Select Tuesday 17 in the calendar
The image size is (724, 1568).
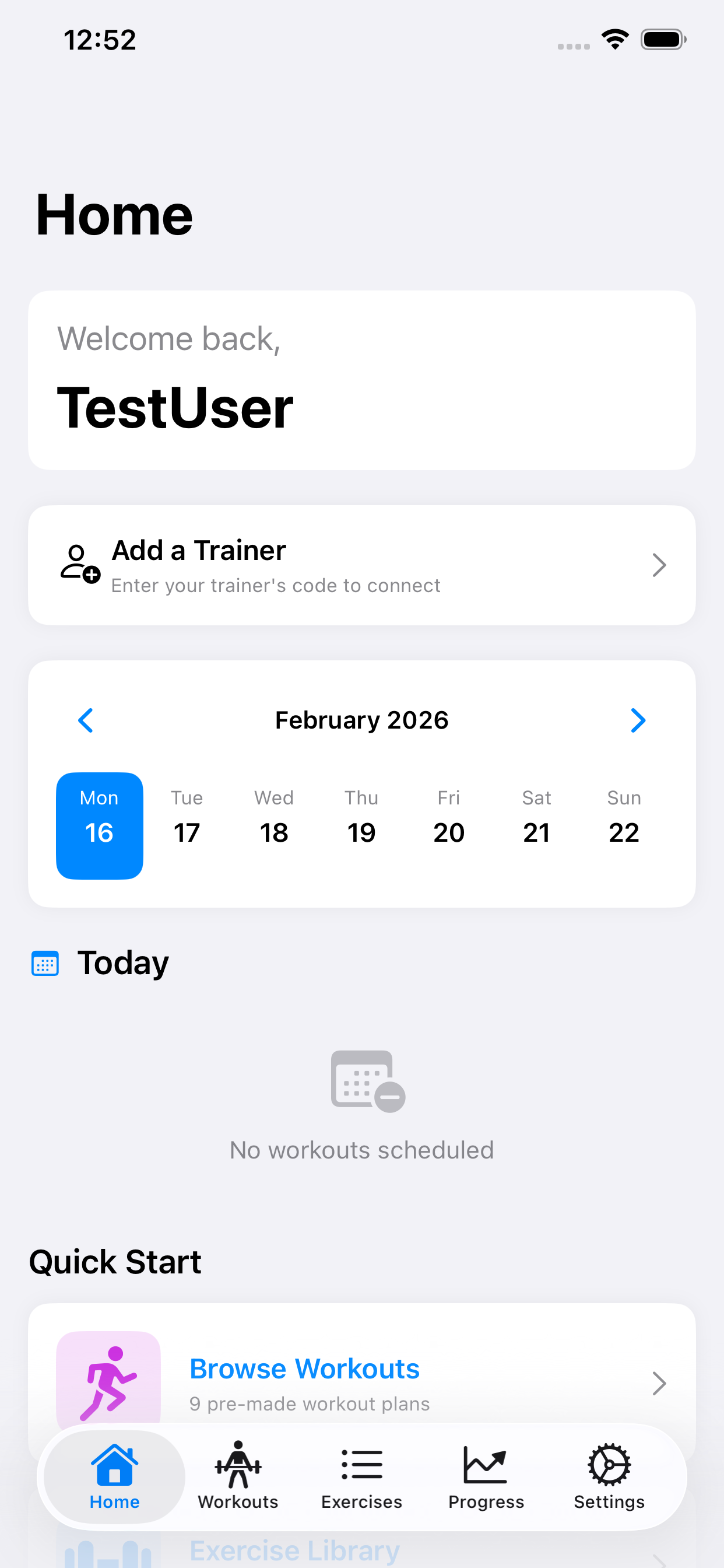(x=187, y=825)
